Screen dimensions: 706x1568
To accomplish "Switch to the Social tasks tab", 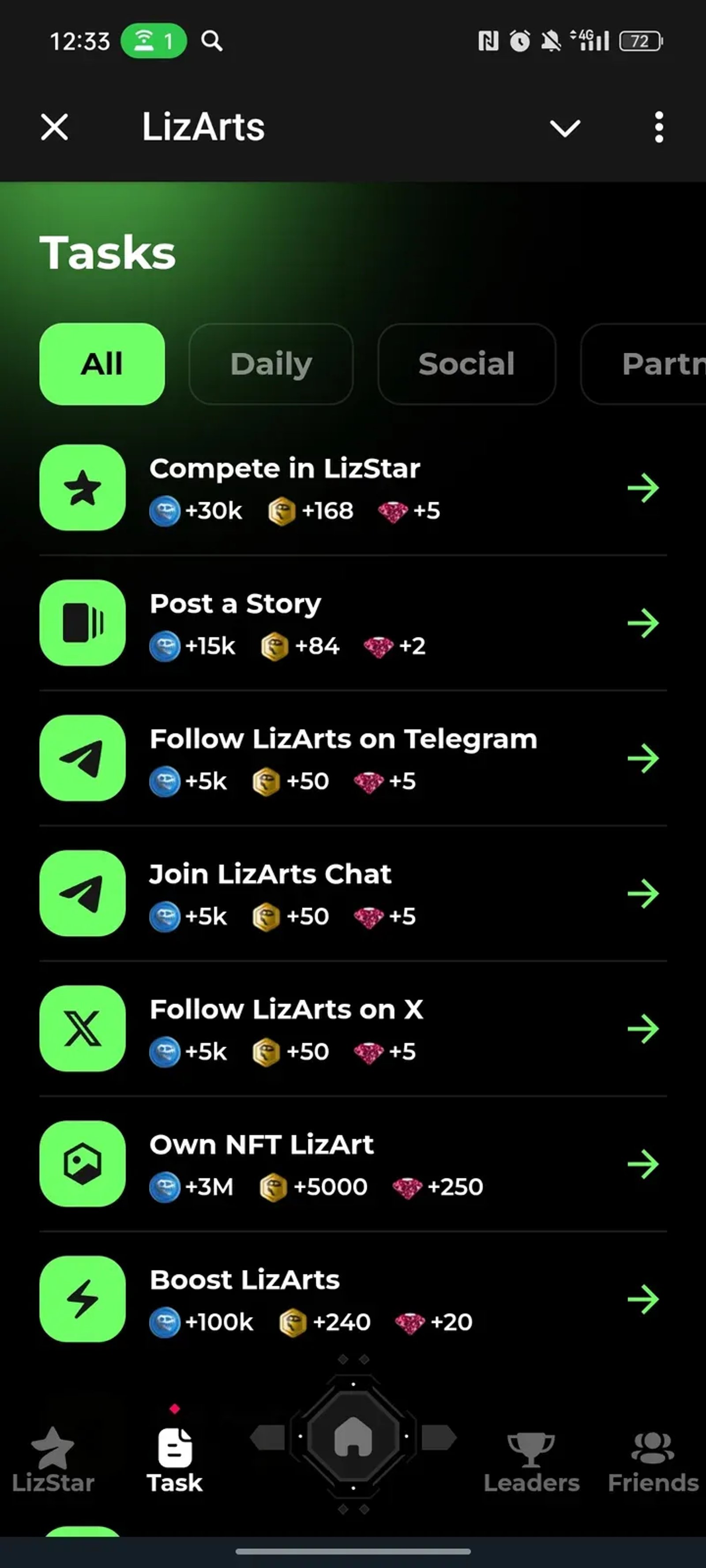I will point(466,363).
